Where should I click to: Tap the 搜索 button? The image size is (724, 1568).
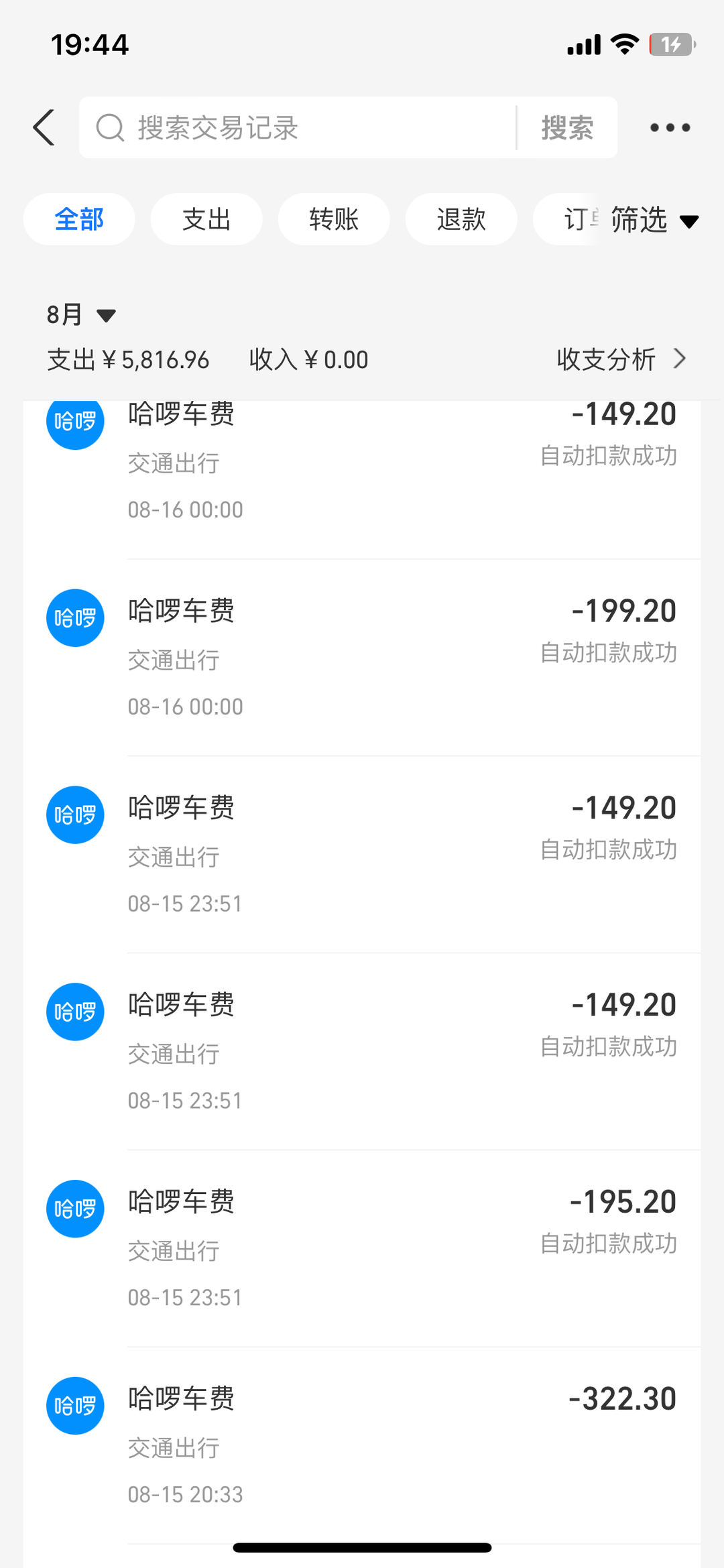pyautogui.click(x=567, y=127)
